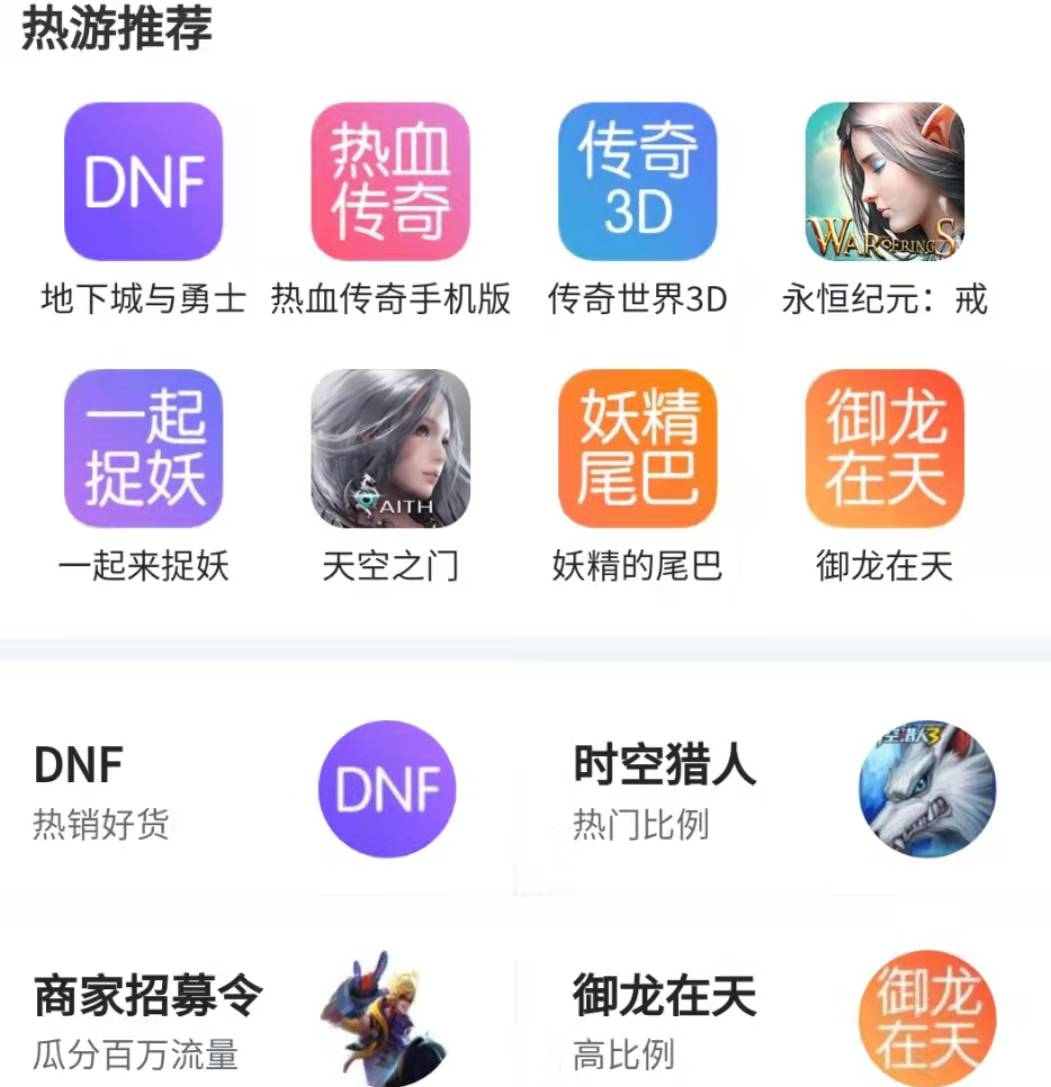Open 地下城与勇士 in the hot games grid
This screenshot has width=1051, height=1087.
pyautogui.click(x=143, y=181)
